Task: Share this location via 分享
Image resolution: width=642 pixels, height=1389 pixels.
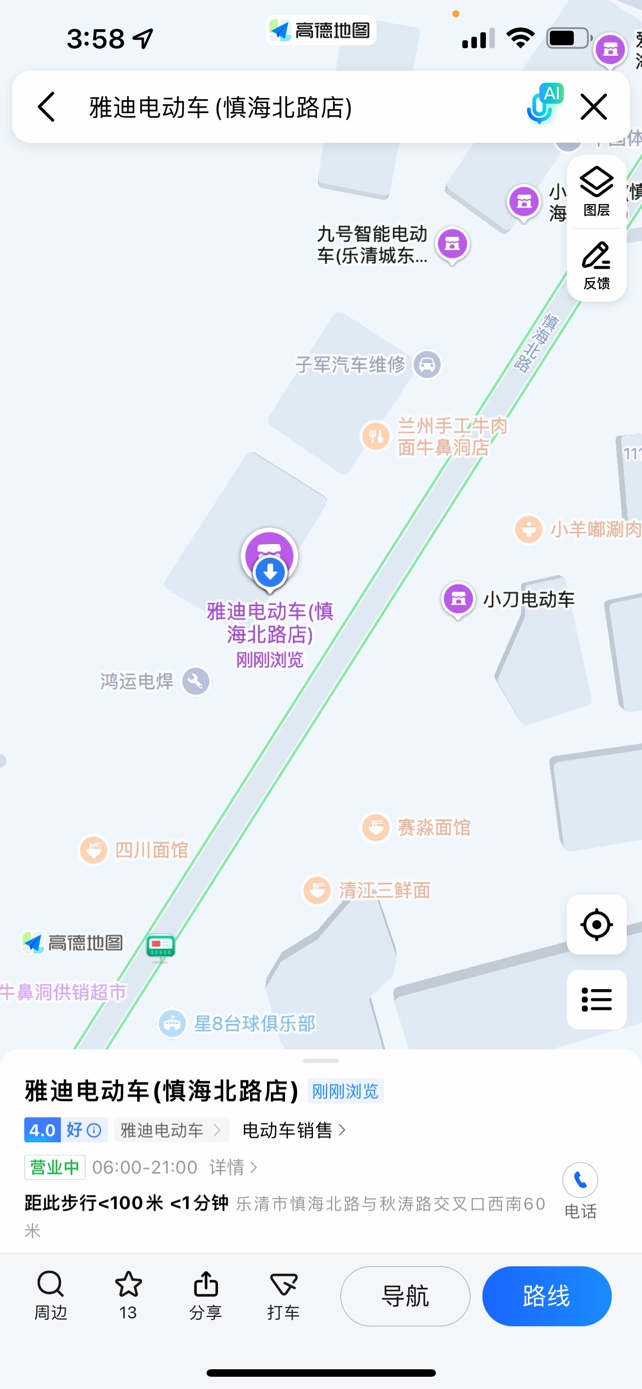Action: (x=205, y=1295)
